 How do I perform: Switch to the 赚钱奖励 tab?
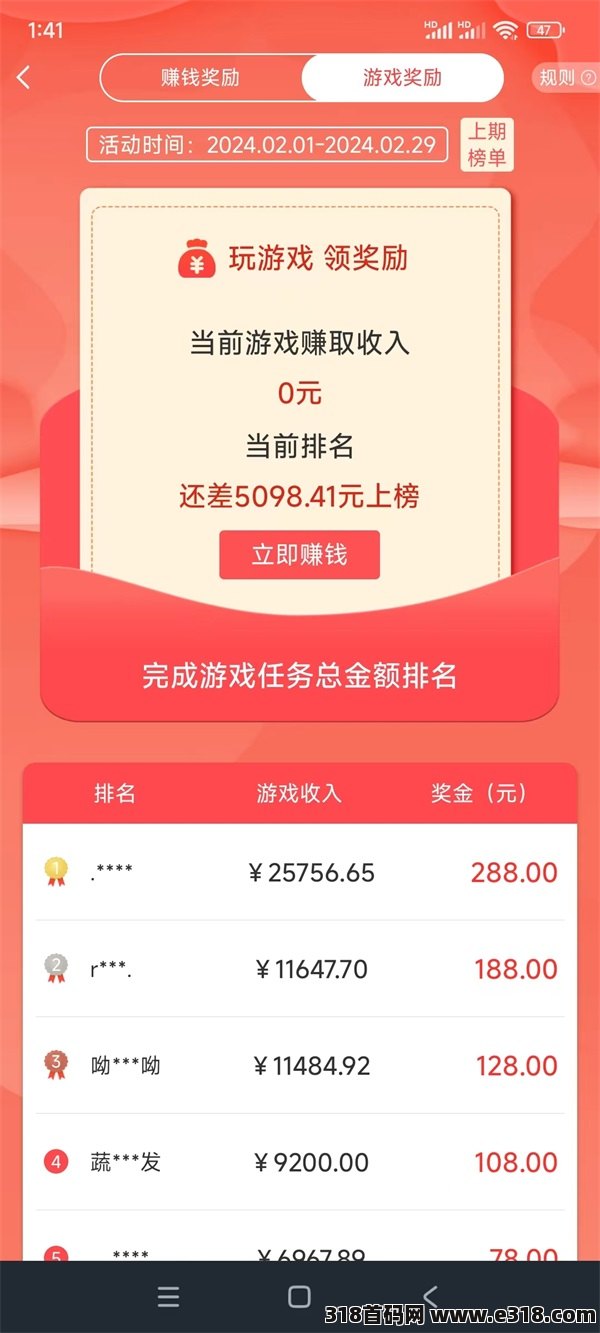coord(201,78)
